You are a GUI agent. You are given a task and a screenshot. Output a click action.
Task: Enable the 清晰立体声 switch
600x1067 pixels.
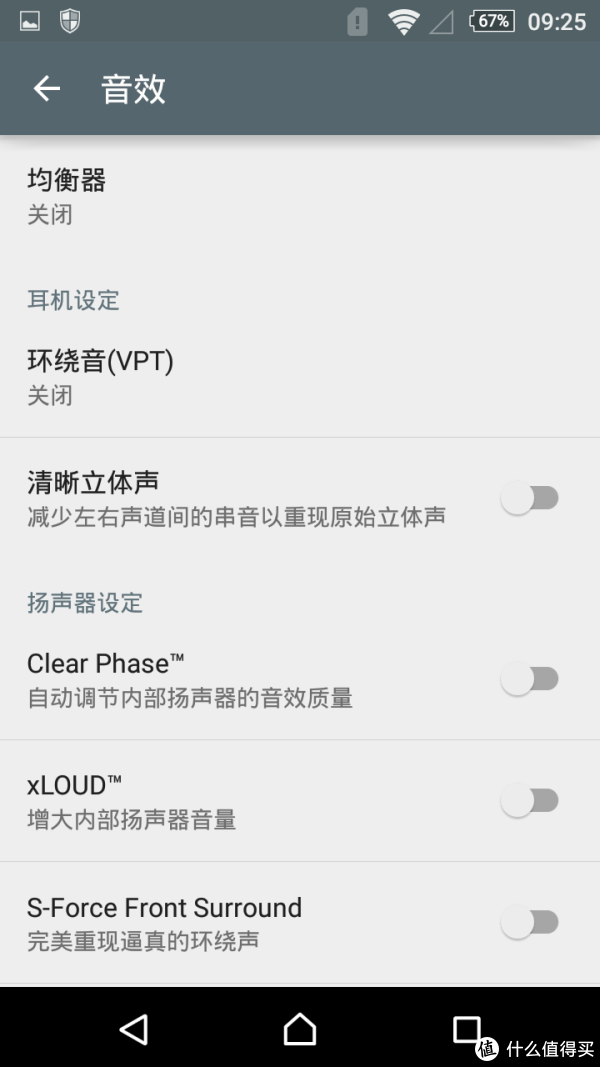point(529,498)
